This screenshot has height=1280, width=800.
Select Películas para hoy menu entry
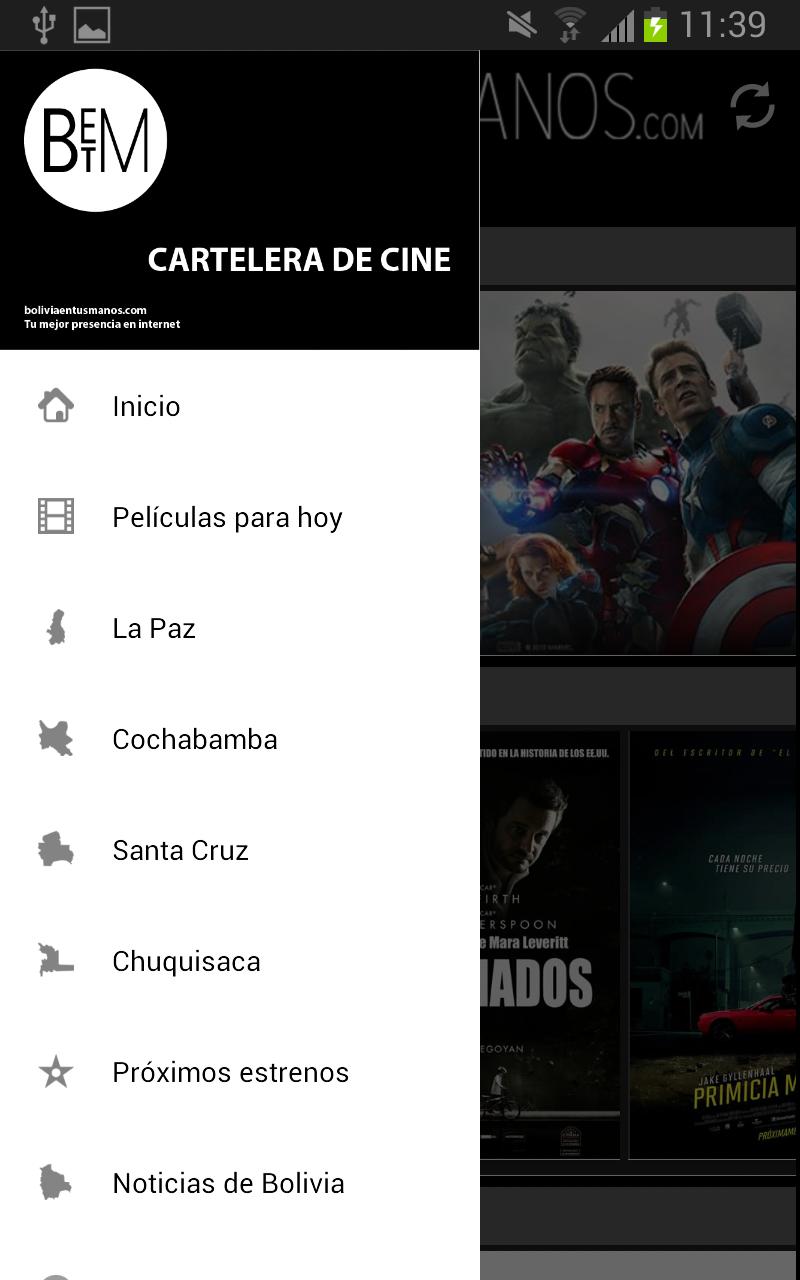tap(226, 517)
